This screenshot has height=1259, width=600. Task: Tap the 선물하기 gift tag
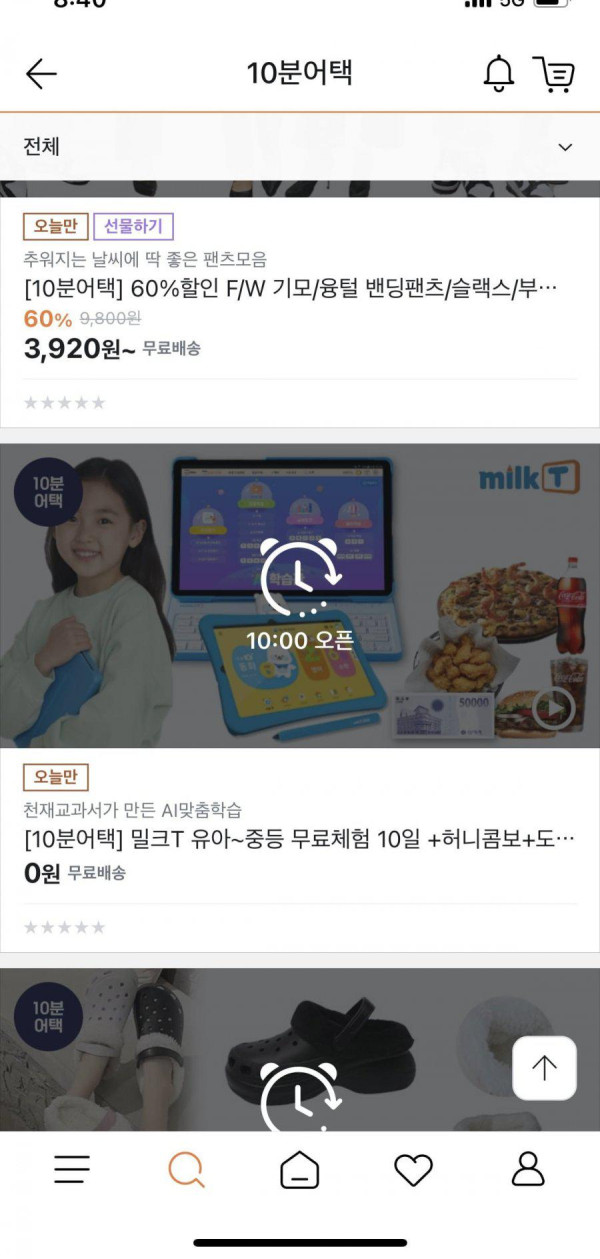(x=134, y=227)
